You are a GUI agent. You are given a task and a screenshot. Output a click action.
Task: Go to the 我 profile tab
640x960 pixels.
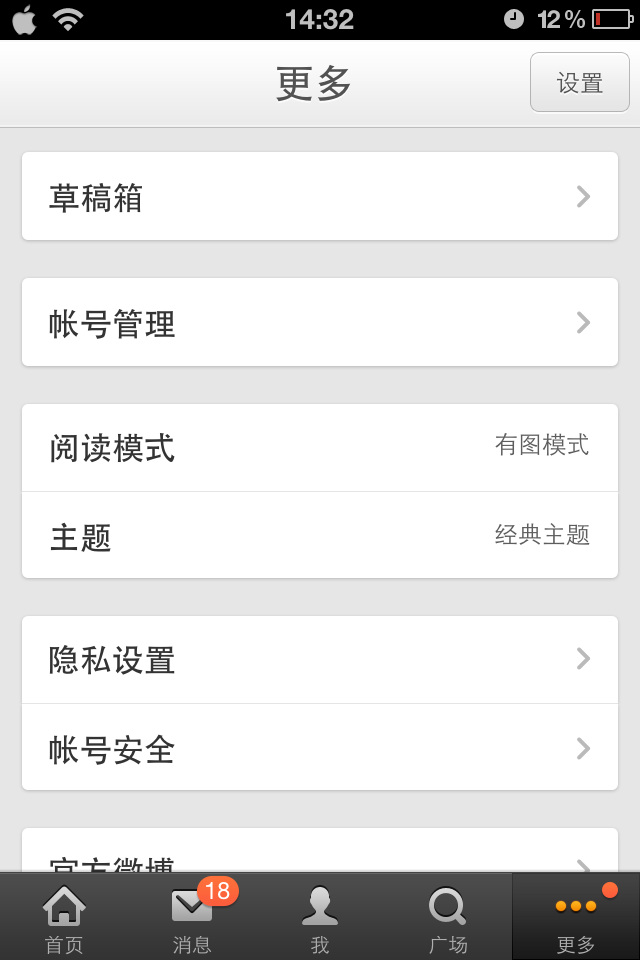(x=320, y=918)
